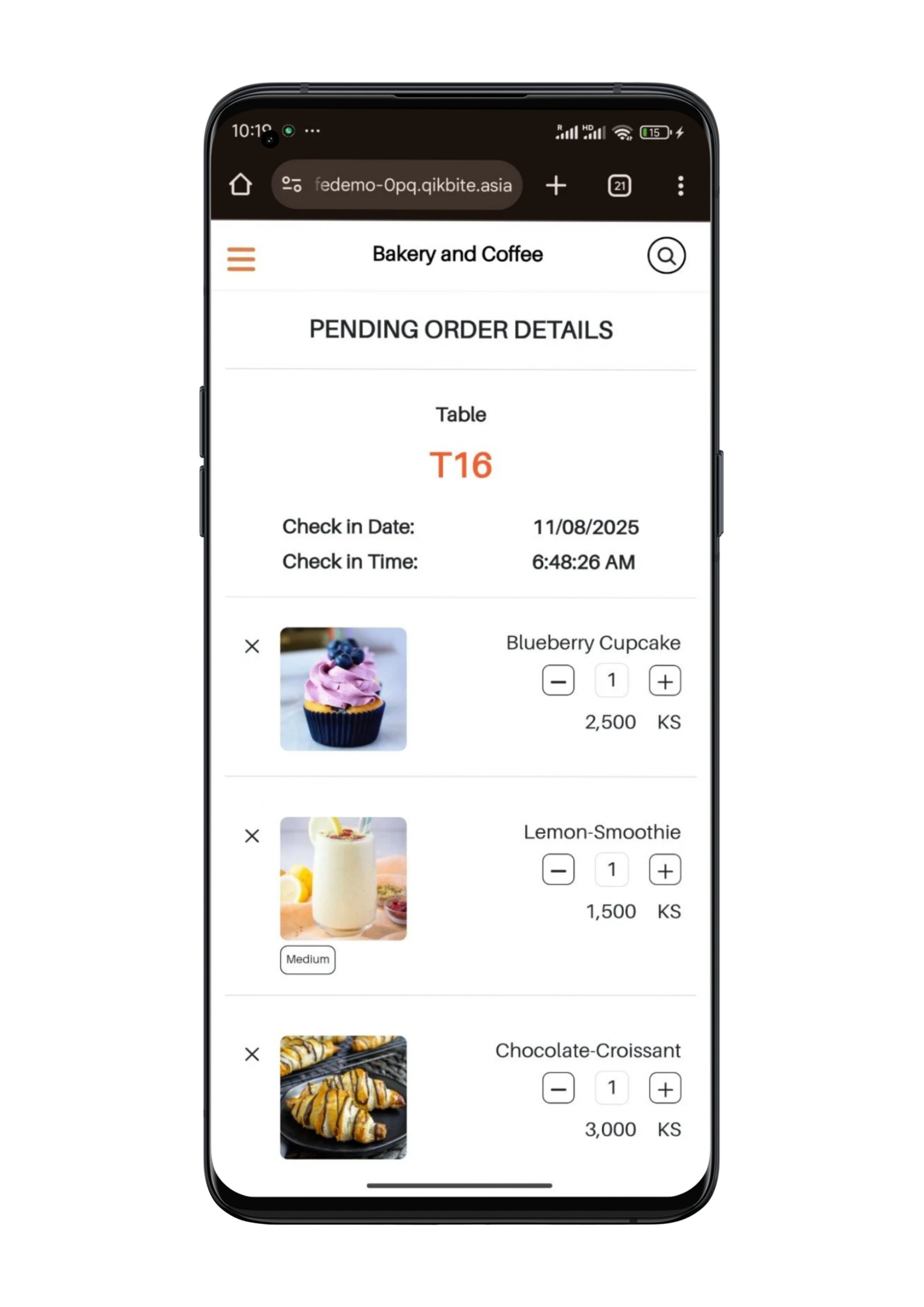
Task: Increase Chocolate-Croissant quantity
Action: 664,1088
